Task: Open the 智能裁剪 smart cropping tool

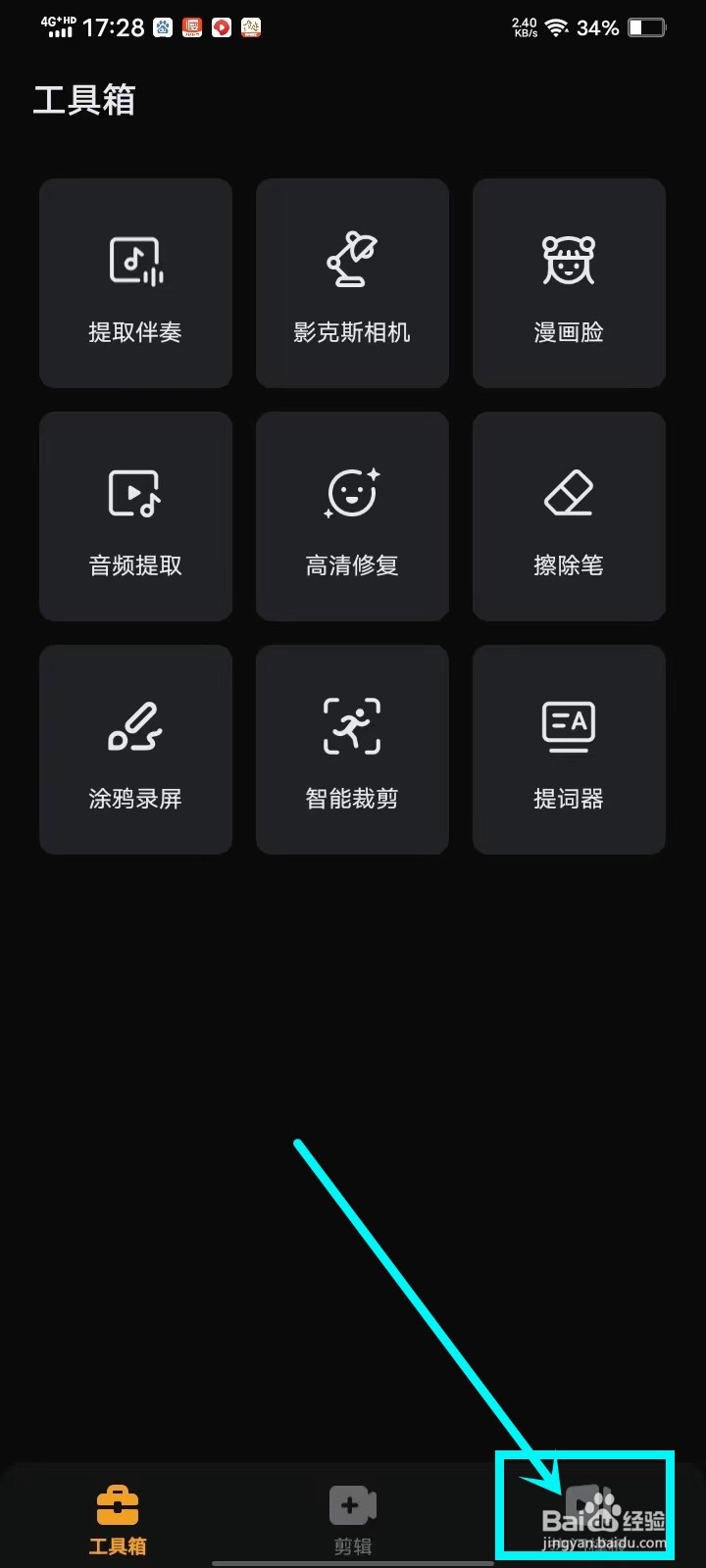Action: [352, 750]
